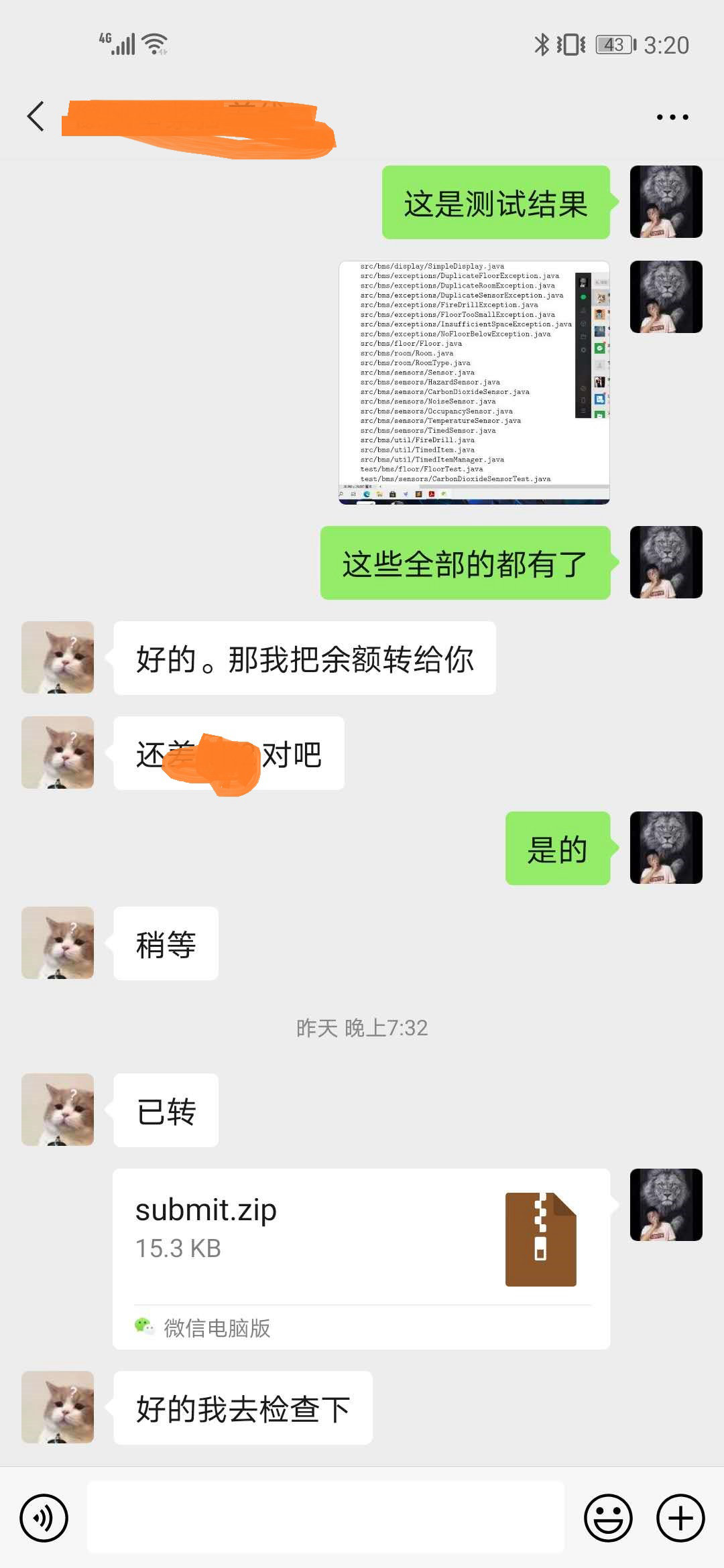Open the plus attachment menu
Screen dimensions: 724x1568
click(x=680, y=1518)
